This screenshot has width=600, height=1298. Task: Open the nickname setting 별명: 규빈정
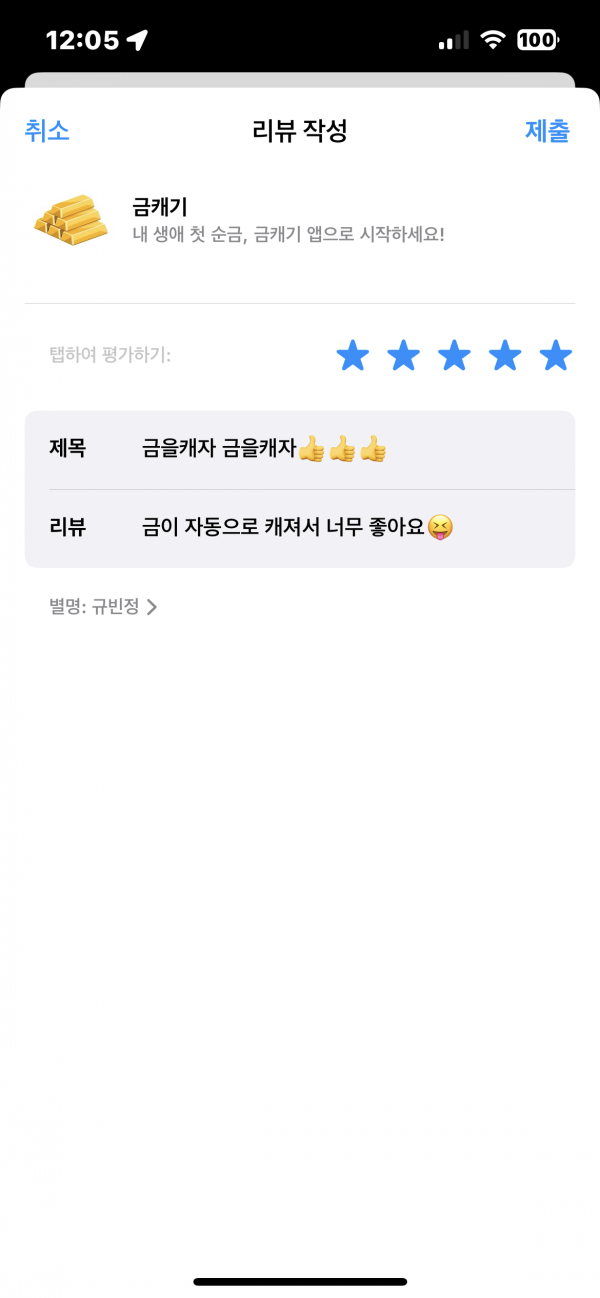pyautogui.click(x=103, y=606)
